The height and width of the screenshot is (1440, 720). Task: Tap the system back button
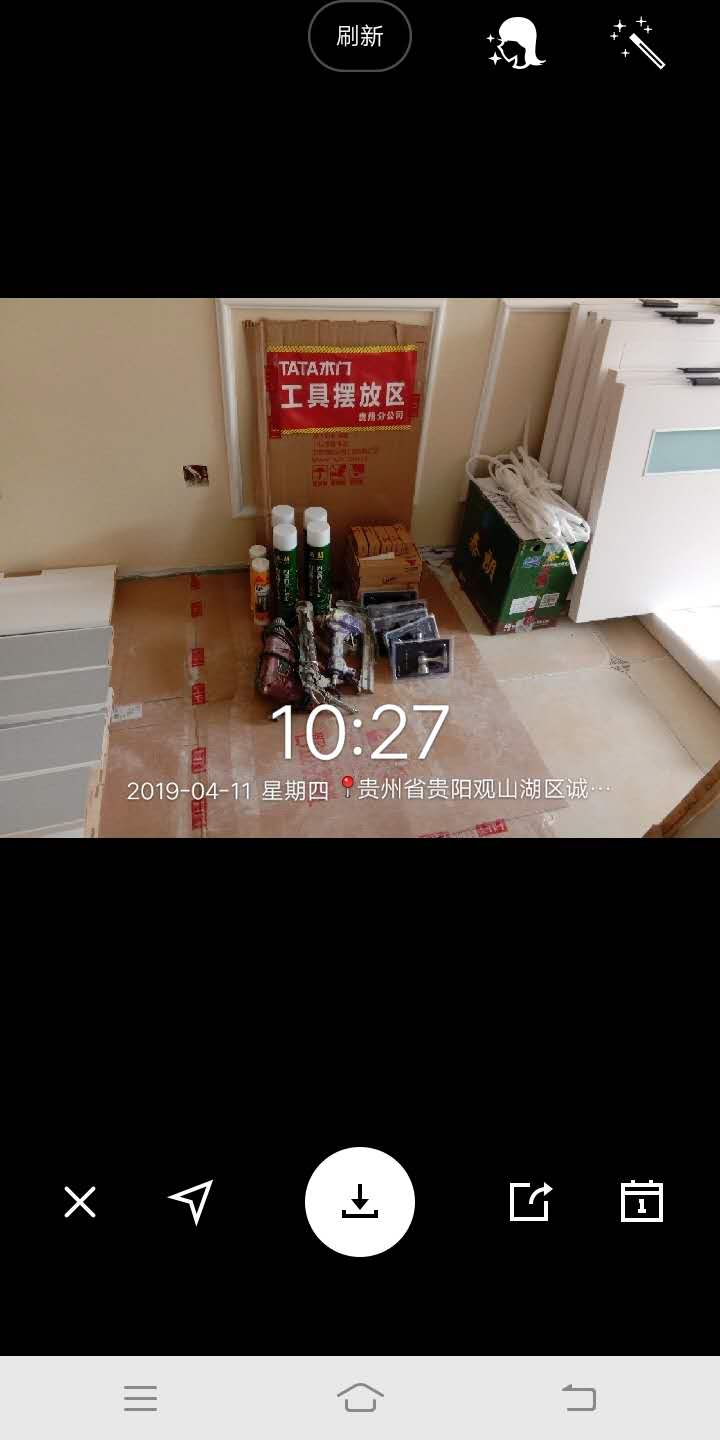pos(578,1397)
